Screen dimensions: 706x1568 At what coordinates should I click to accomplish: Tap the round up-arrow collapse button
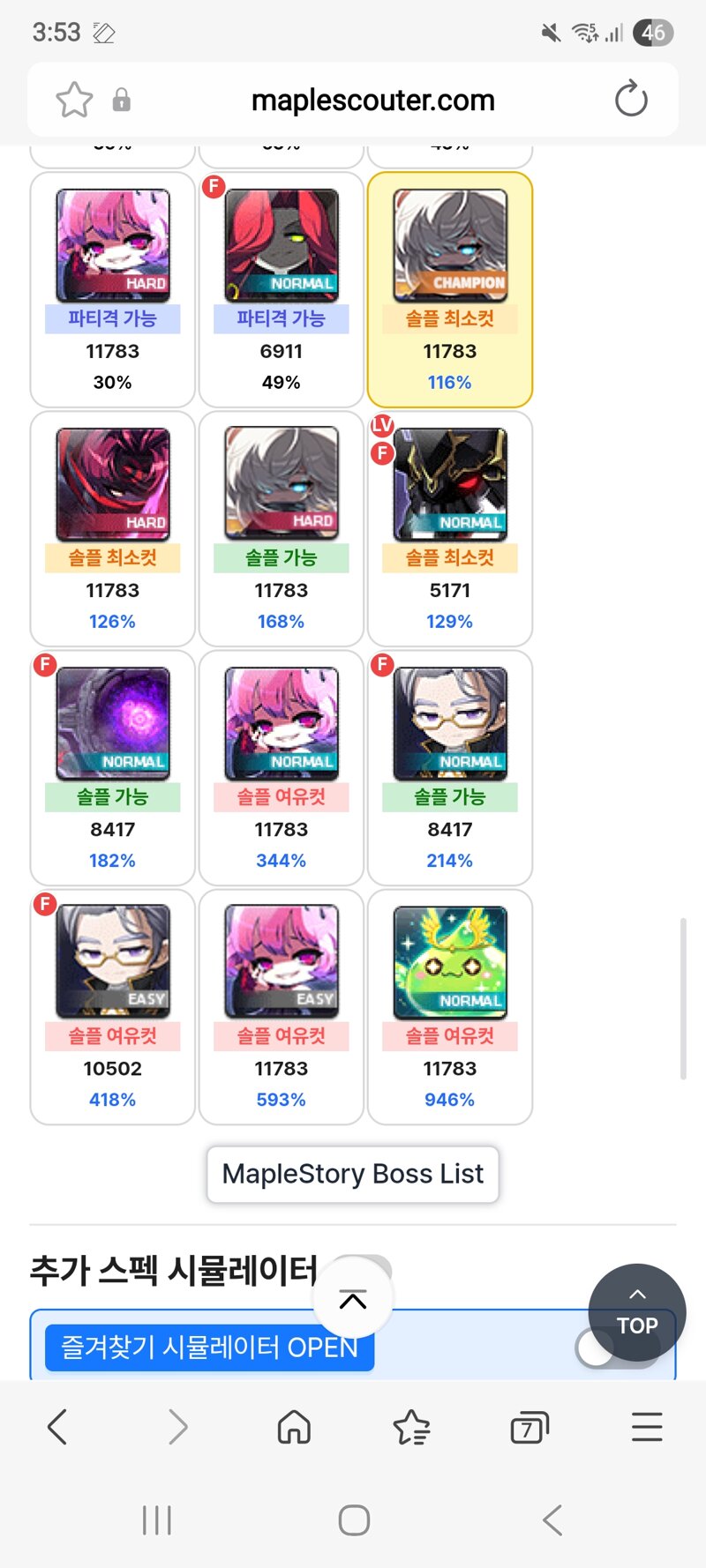(353, 1299)
